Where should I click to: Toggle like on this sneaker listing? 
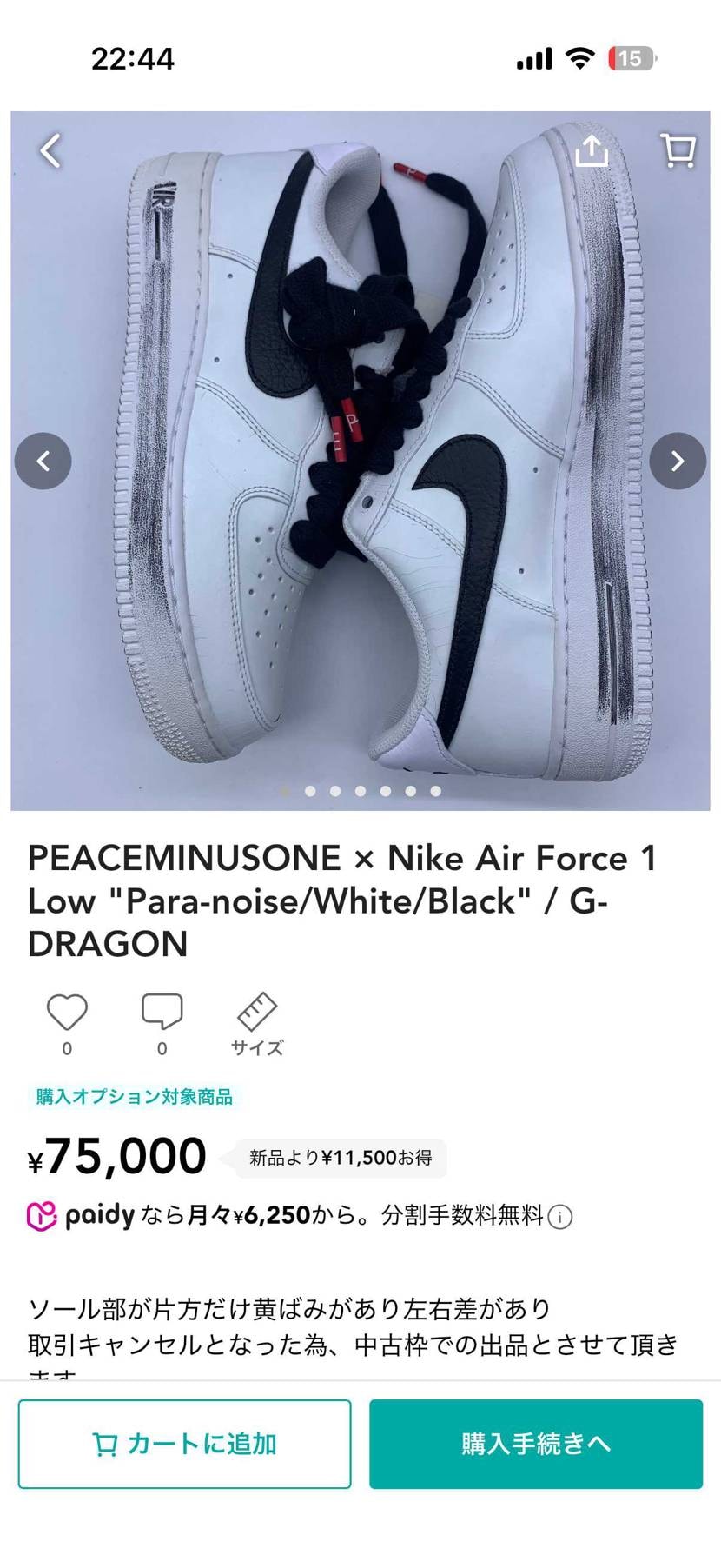point(67,1013)
